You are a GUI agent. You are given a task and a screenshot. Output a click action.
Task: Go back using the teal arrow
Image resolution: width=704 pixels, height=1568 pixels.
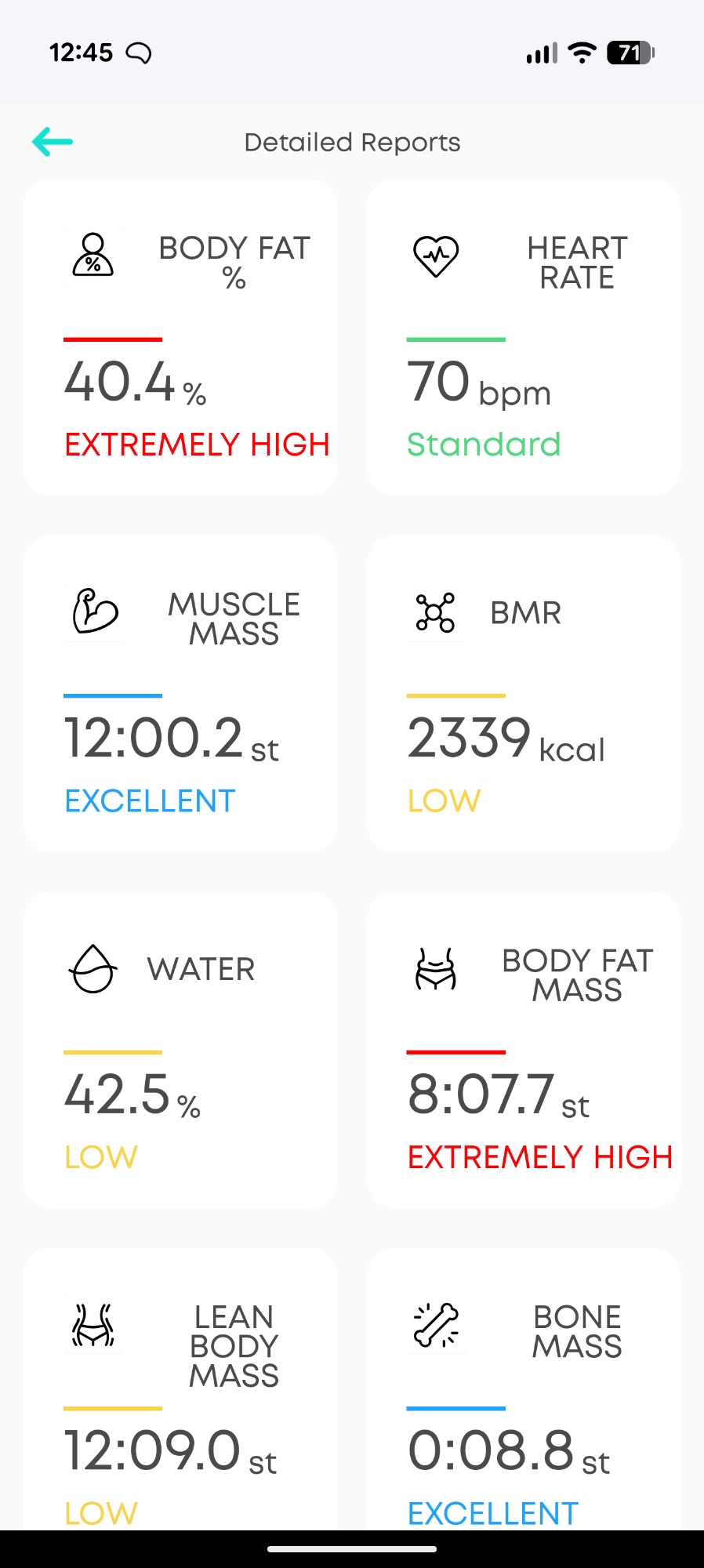53,142
